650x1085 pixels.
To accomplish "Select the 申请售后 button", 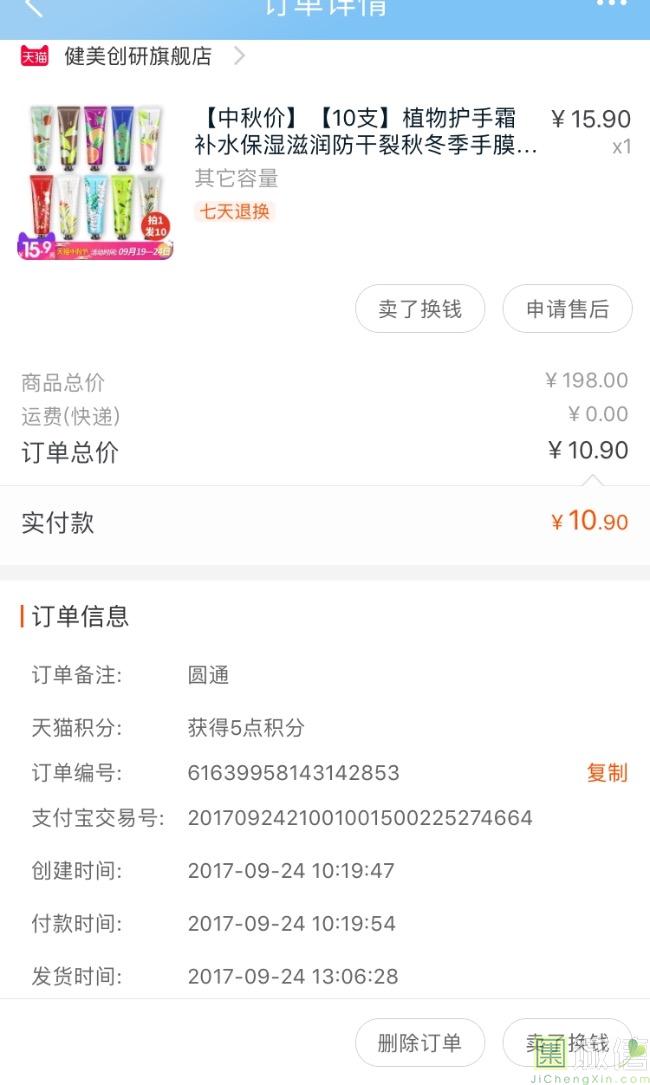I will [567, 309].
